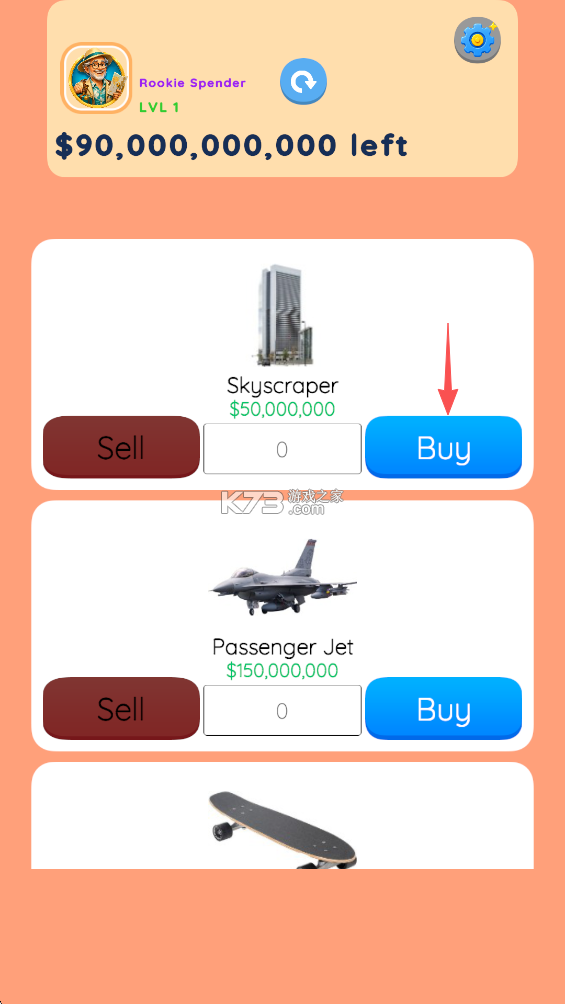
Task: Buy a Skyscraper
Action: coord(443,447)
